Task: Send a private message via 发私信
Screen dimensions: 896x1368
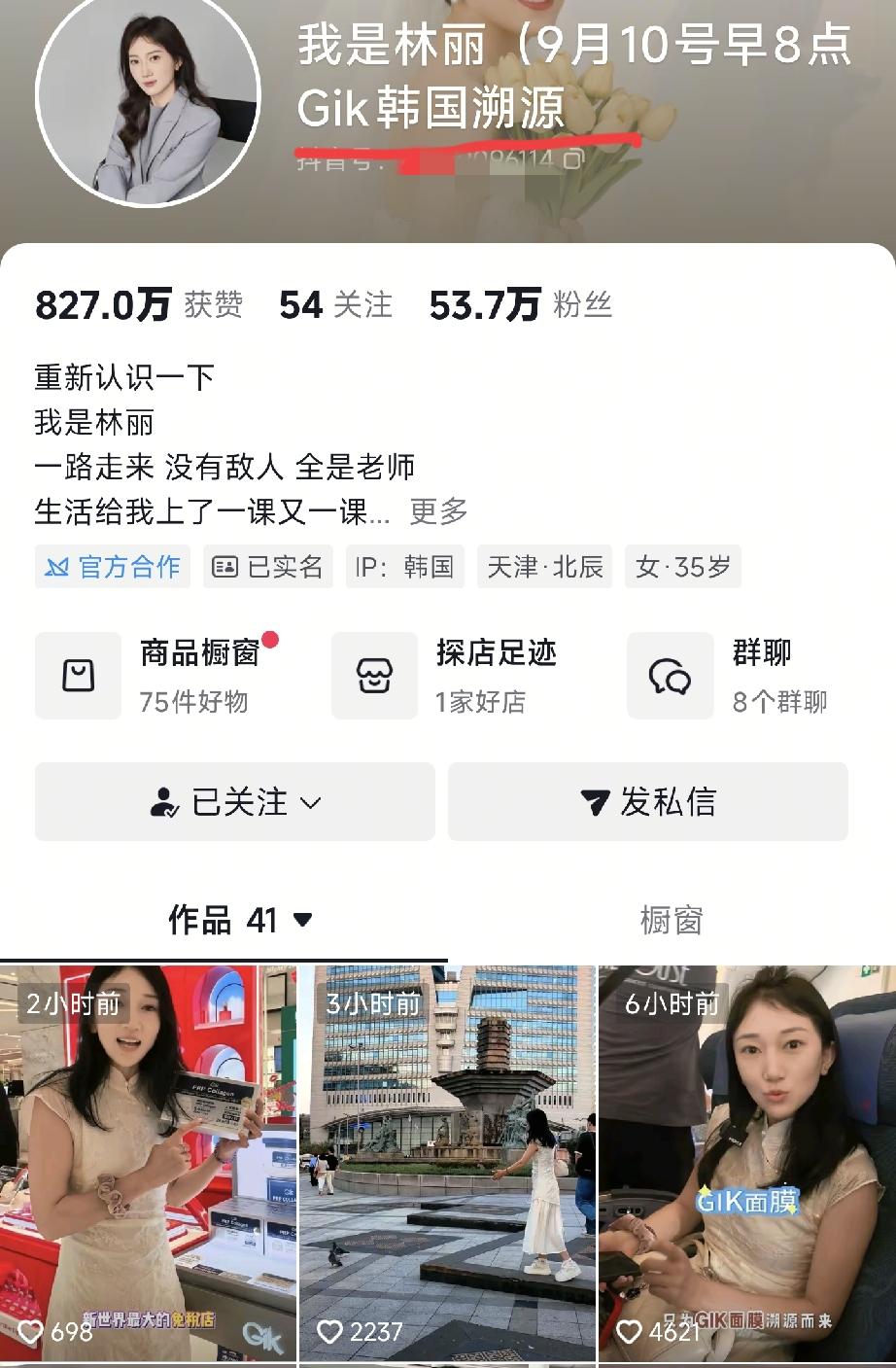Action: (x=648, y=802)
